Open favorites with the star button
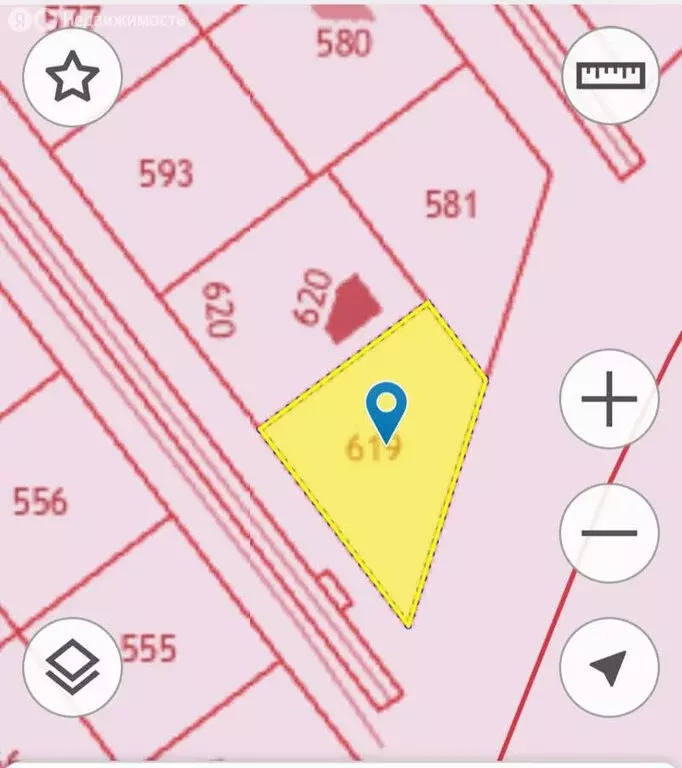Screen dimensions: 682x768 pos(72,77)
